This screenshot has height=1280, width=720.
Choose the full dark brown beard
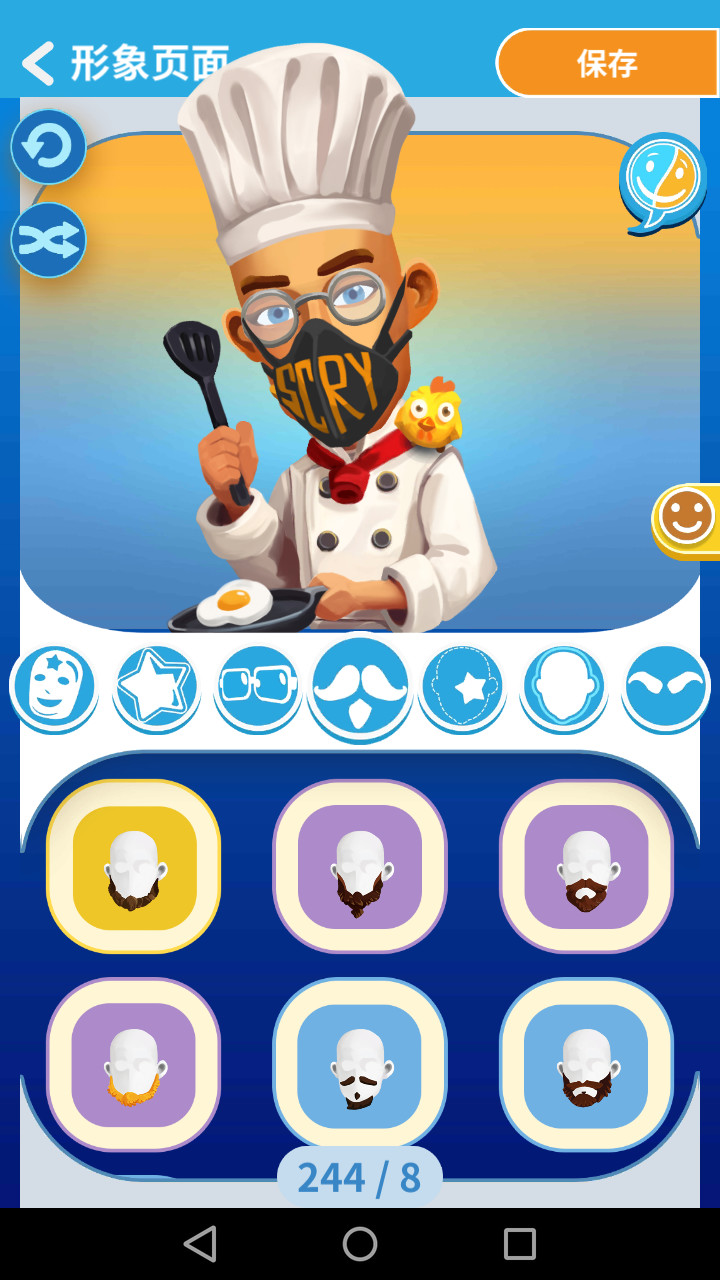click(586, 1064)
